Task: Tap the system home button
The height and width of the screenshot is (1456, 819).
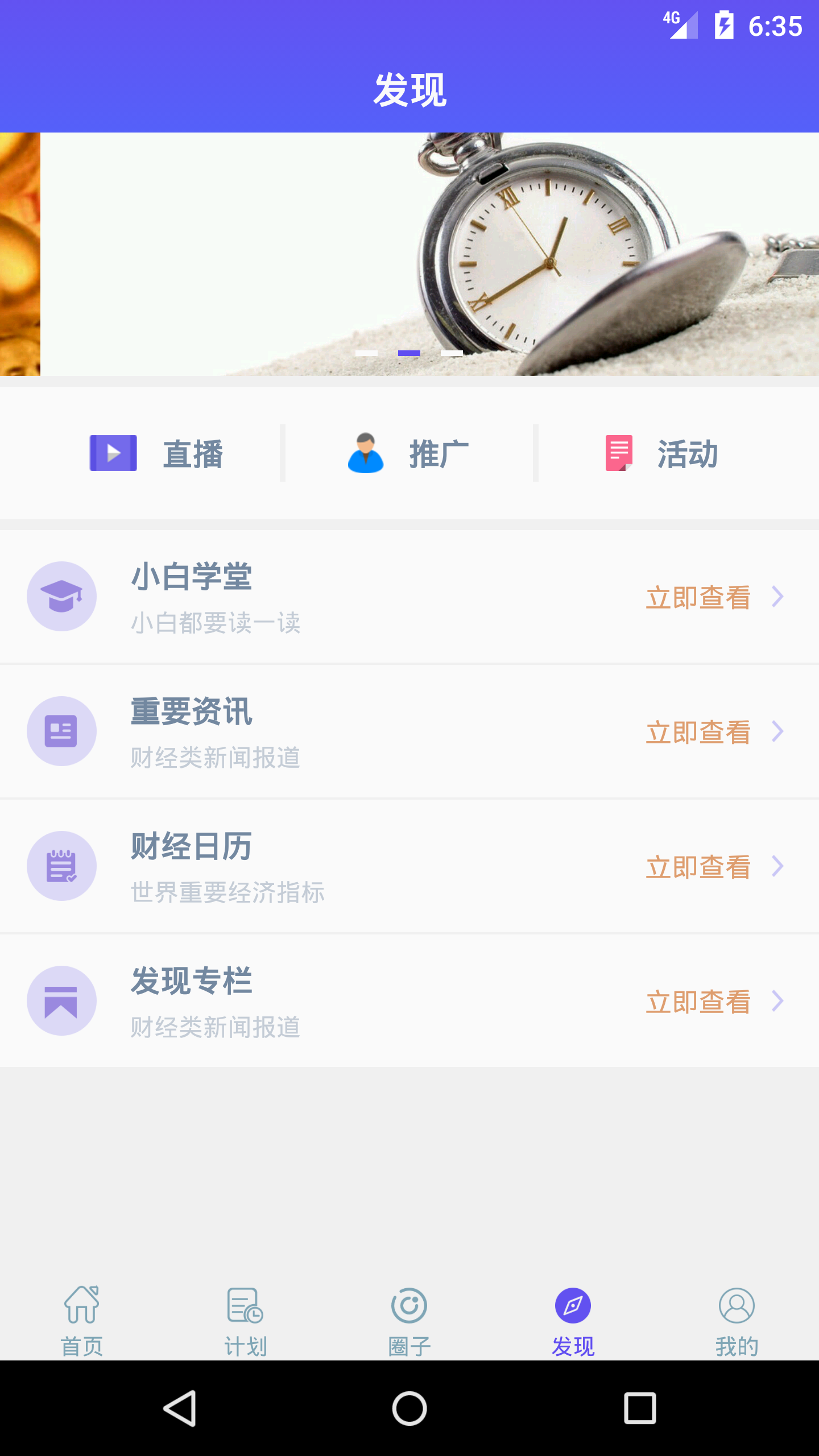Action: click(409, 1408)
